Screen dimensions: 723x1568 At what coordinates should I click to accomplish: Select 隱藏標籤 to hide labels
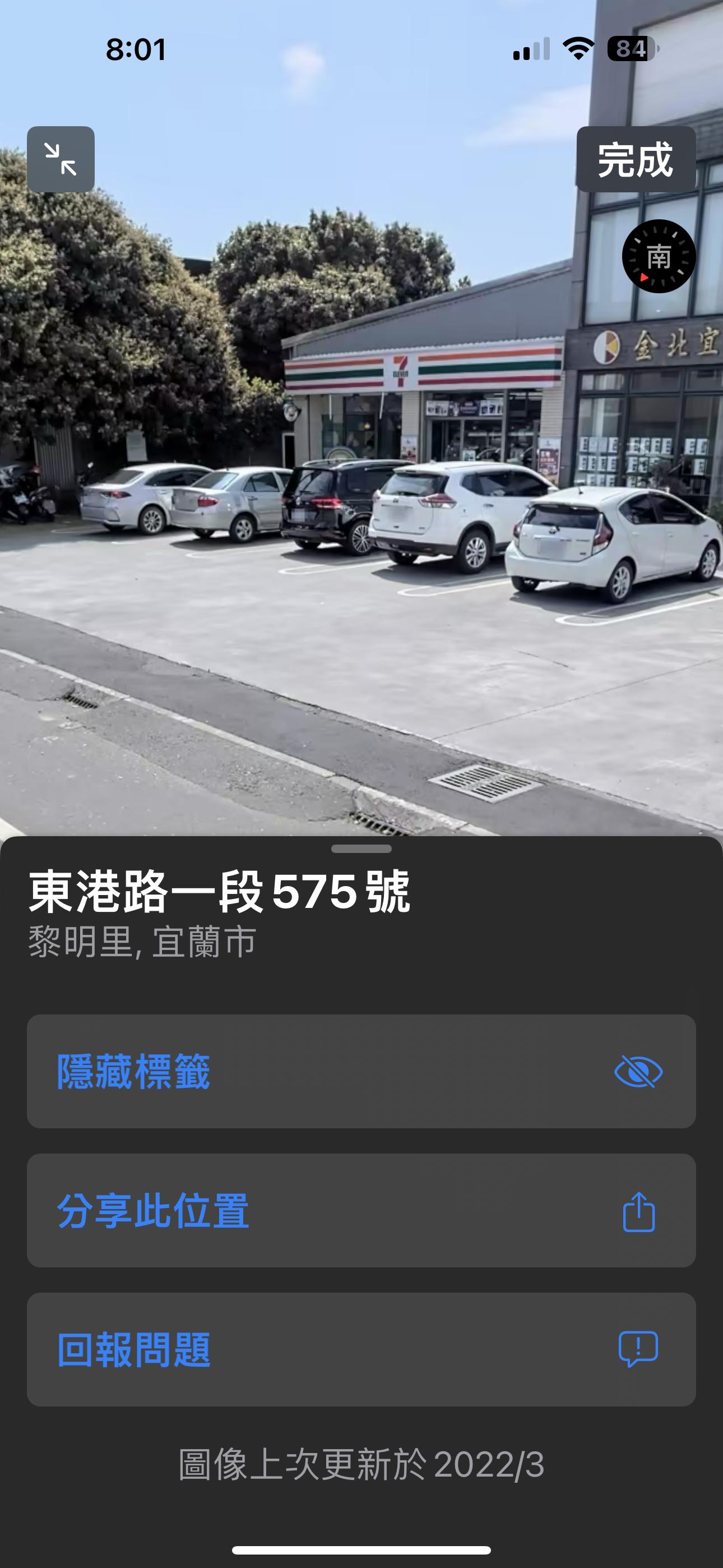point(361,1071)
